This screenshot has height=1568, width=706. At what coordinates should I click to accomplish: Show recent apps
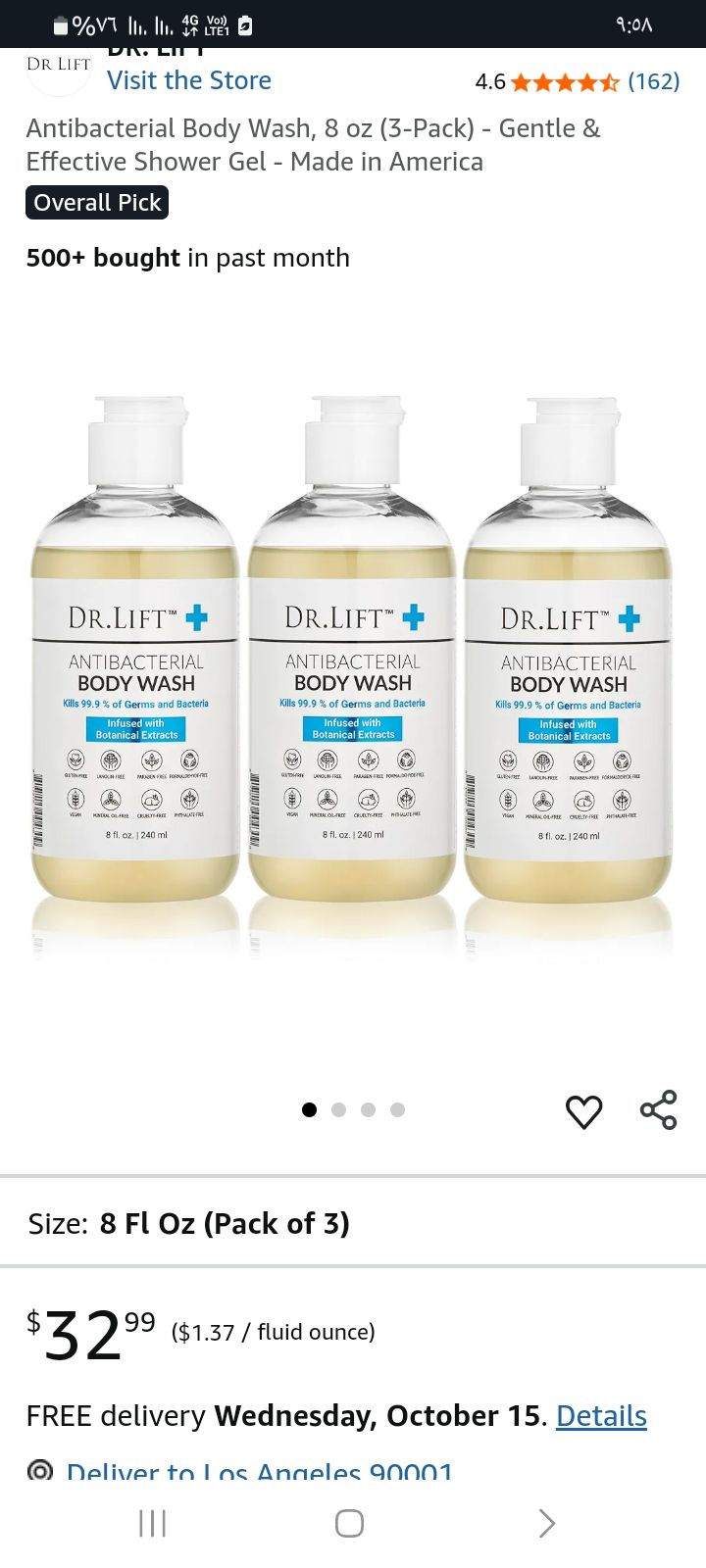[153, 1523]
